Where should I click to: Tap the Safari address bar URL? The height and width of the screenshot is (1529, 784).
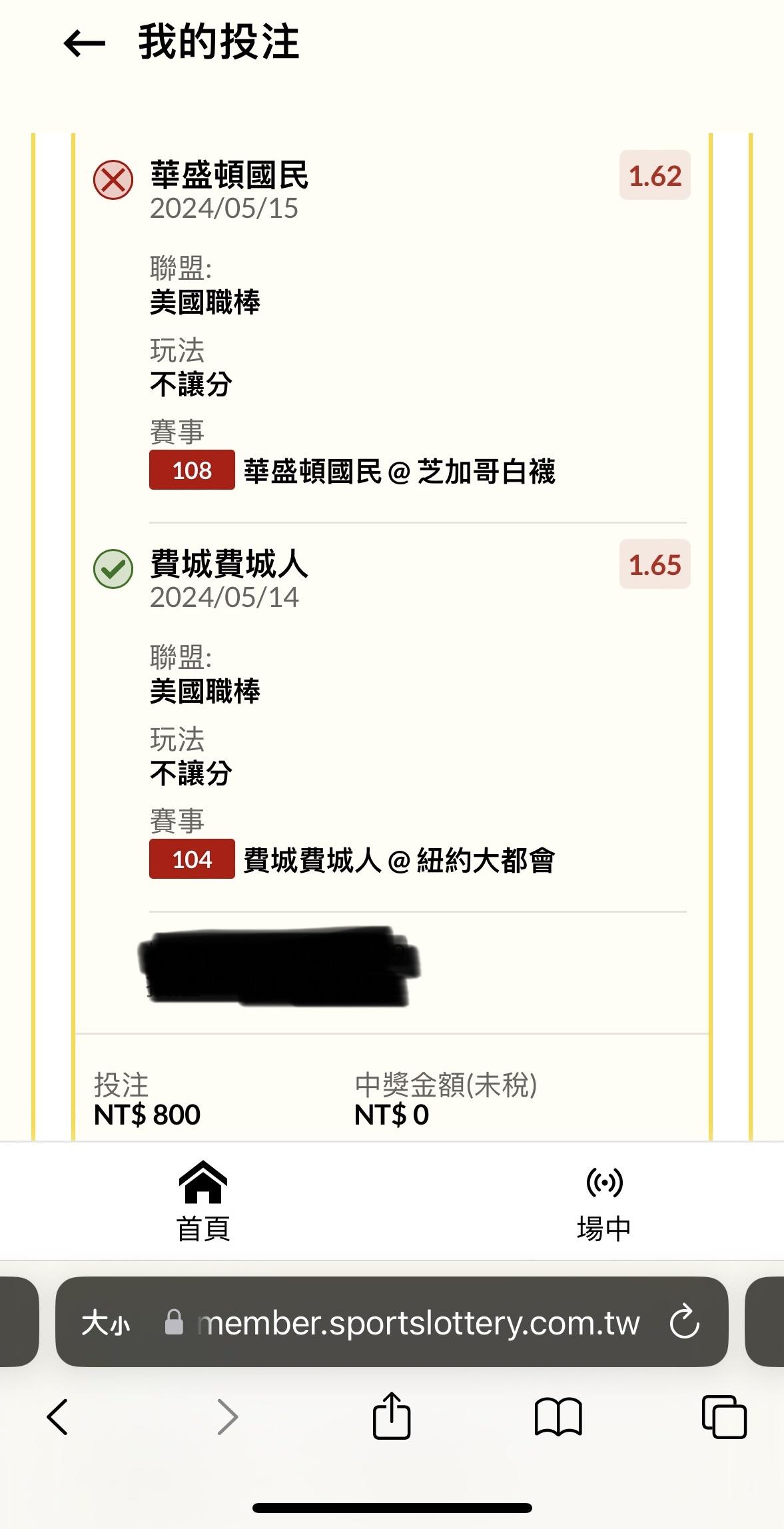point(420,1322)
